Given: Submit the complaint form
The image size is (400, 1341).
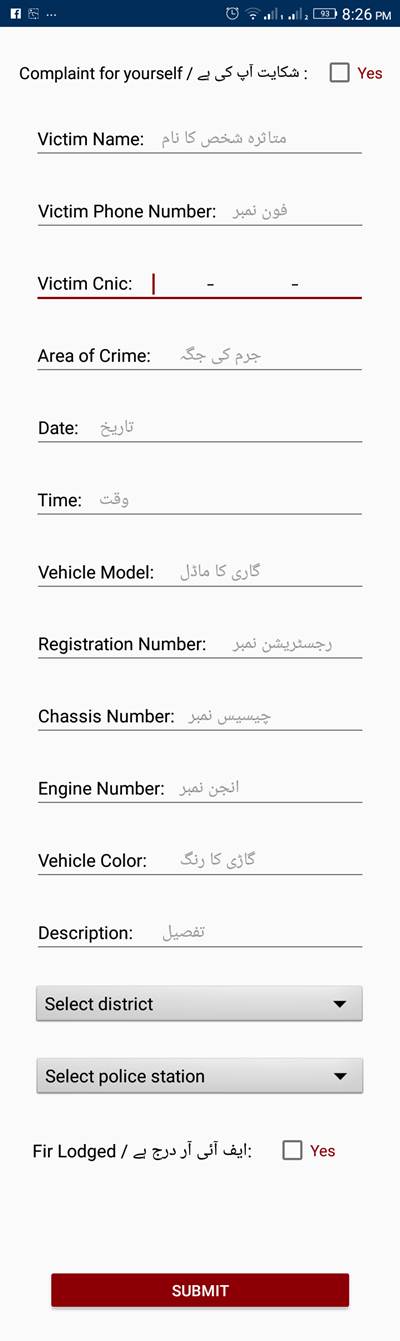Looking at the screenshot, I should coord(200,1290).
